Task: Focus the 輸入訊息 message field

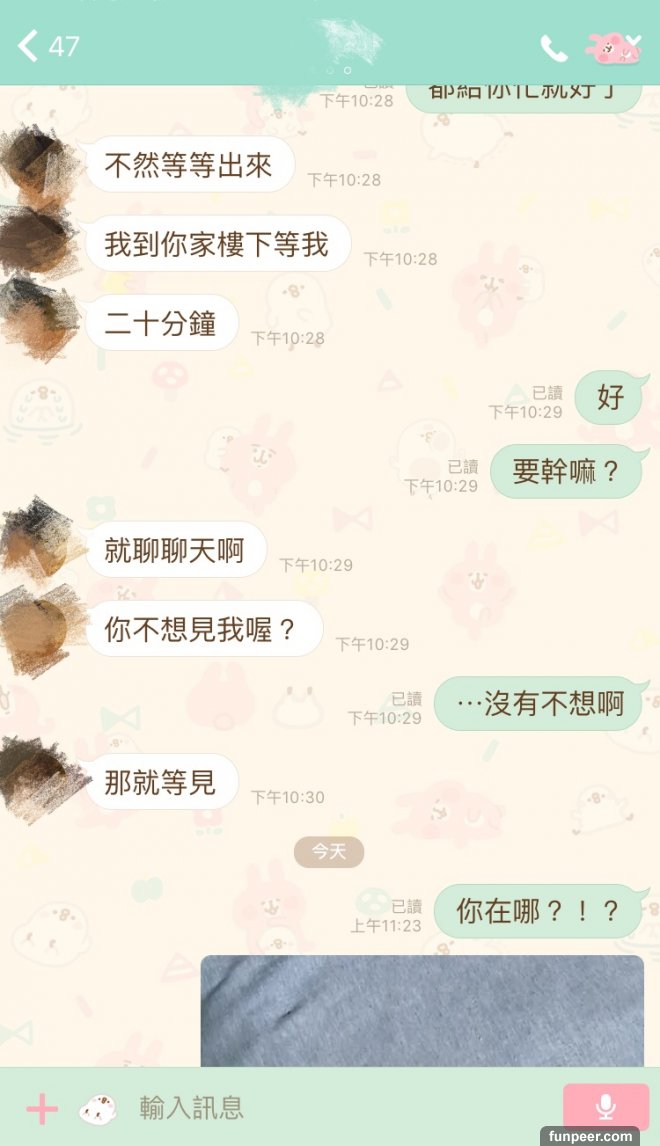Action: 340,1108
